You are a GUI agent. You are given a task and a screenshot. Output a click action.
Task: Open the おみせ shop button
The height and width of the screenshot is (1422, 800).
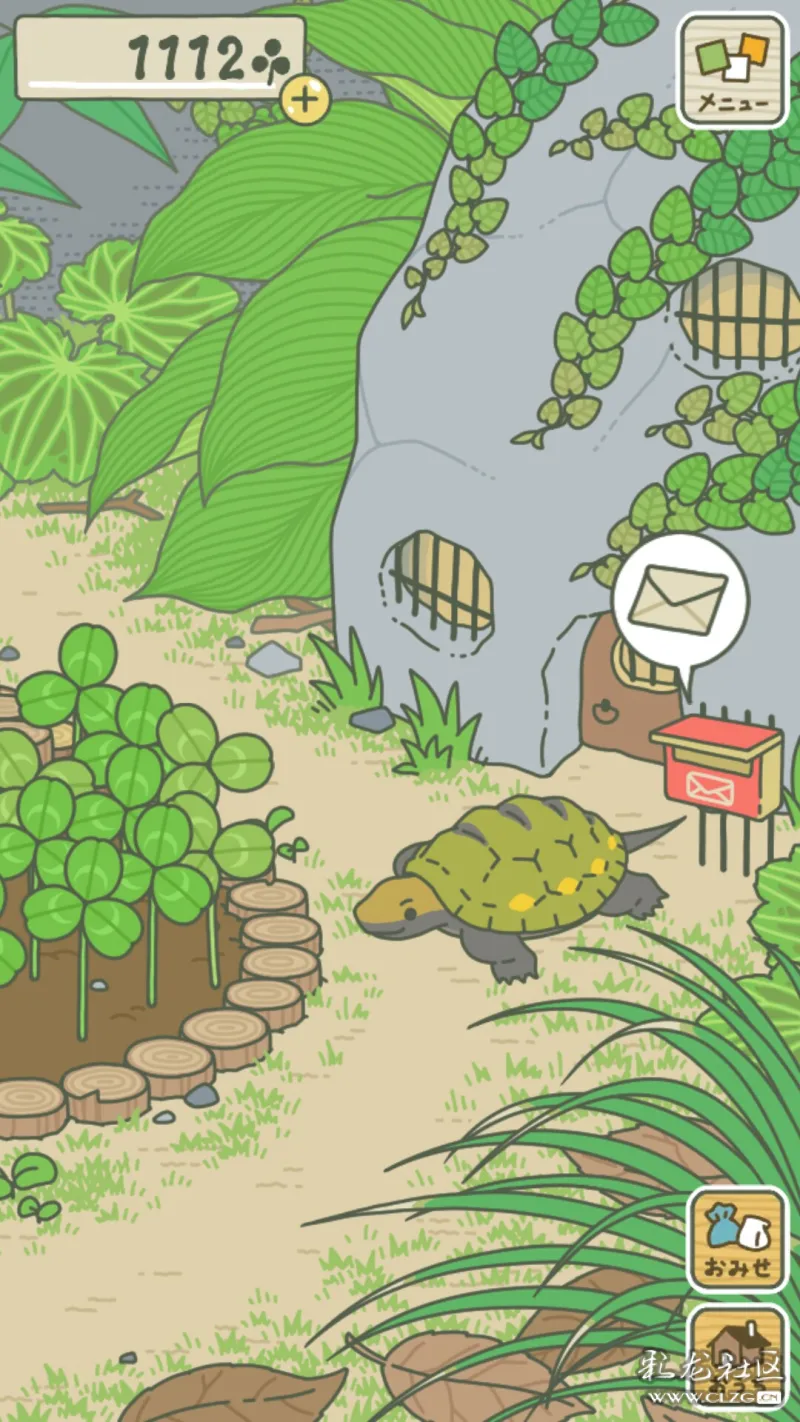(738, 1239)
